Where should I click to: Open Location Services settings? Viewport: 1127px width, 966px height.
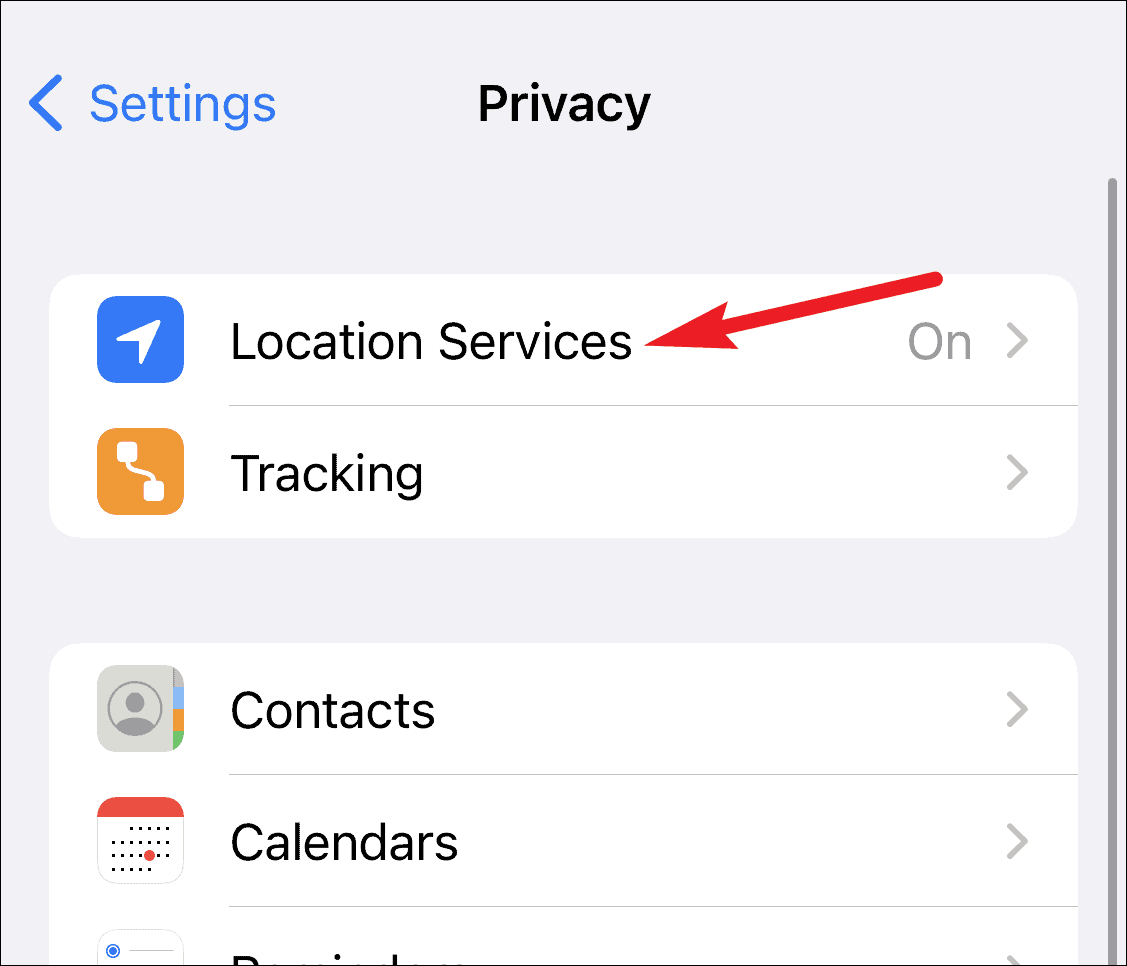click(430, 341)
